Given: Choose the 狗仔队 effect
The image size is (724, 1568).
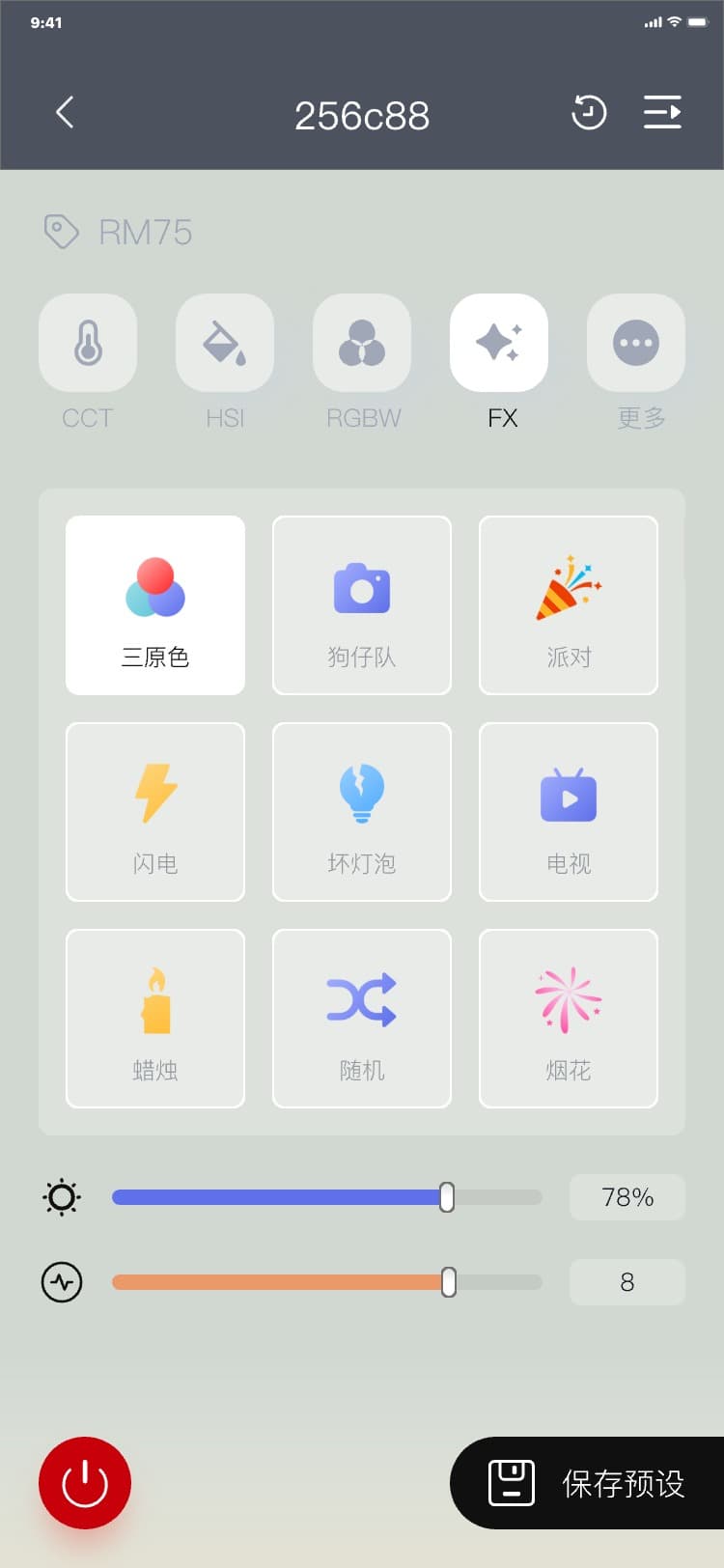Looking at the screenshot, I should pyautogui.click(x=362, y=605).
